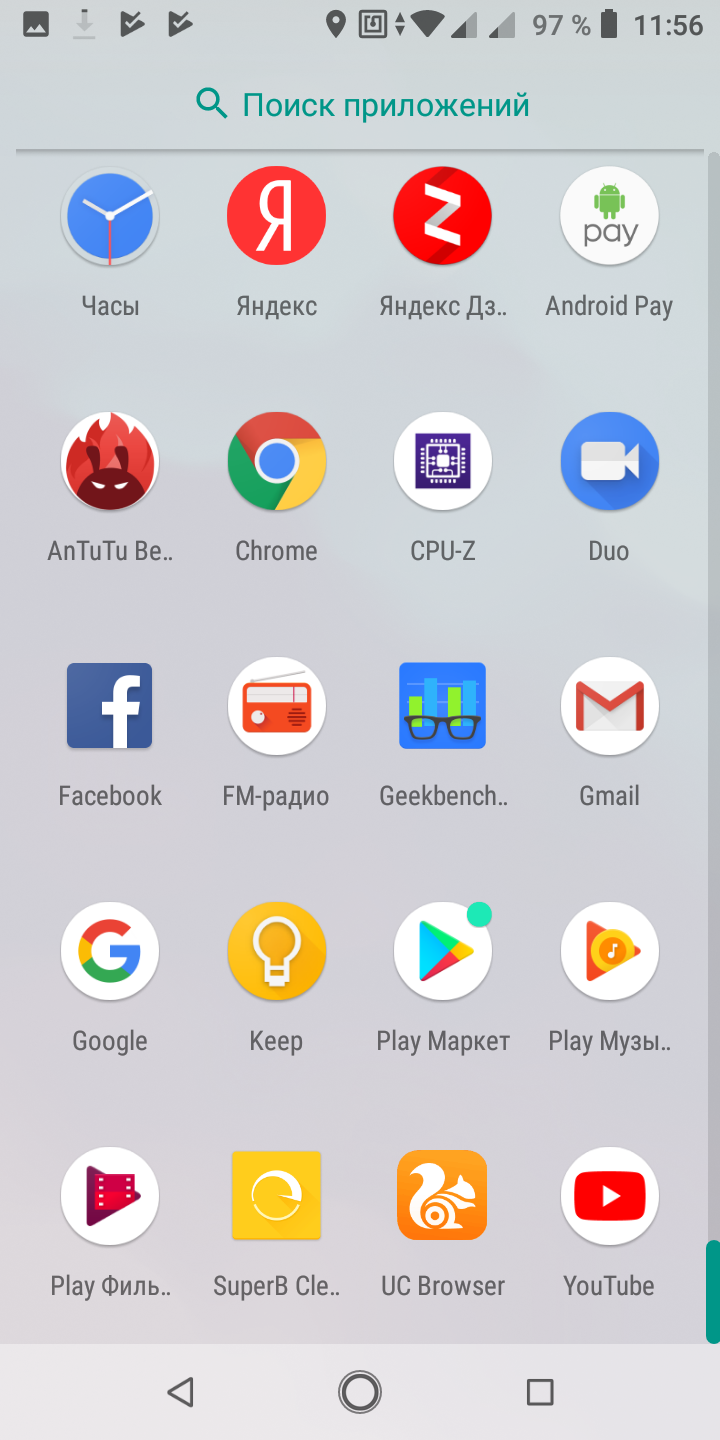The height and width of the screenshot is (1440, 720).
Task: Launch Play Музыка app
Action: (609, 951)
